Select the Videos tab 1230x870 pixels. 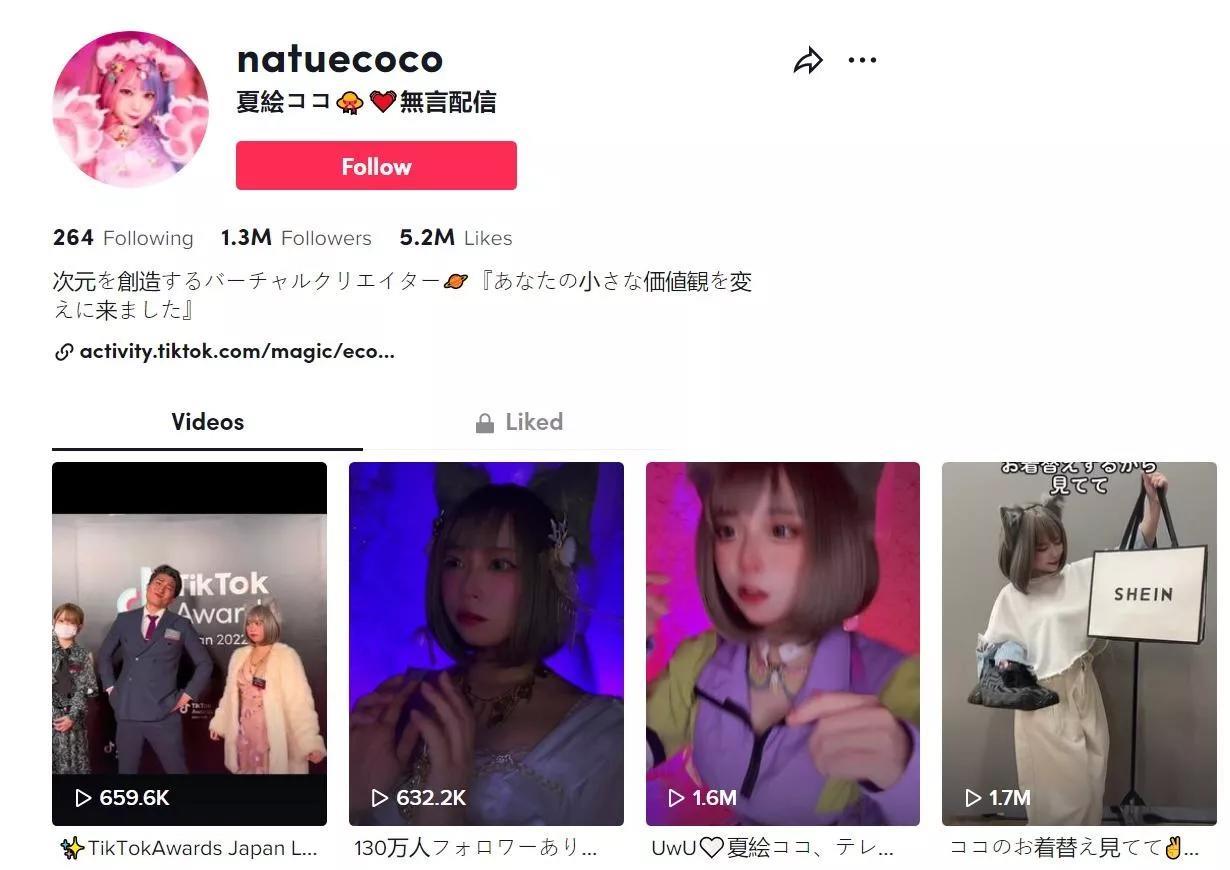(x=207, y=422)
